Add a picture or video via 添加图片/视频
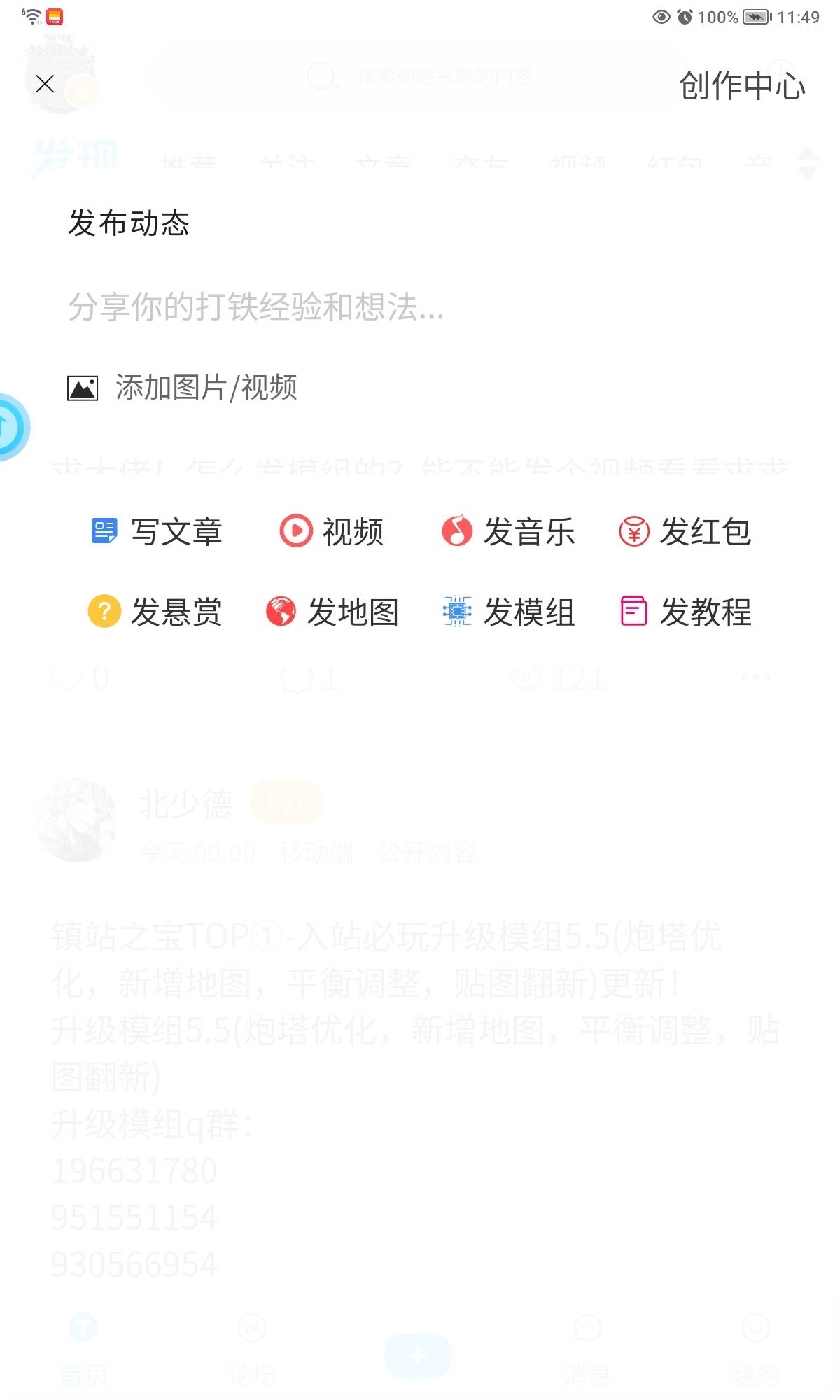This screenshot has width=840, height=1400. pyautogui.click(x=182, y=388)
